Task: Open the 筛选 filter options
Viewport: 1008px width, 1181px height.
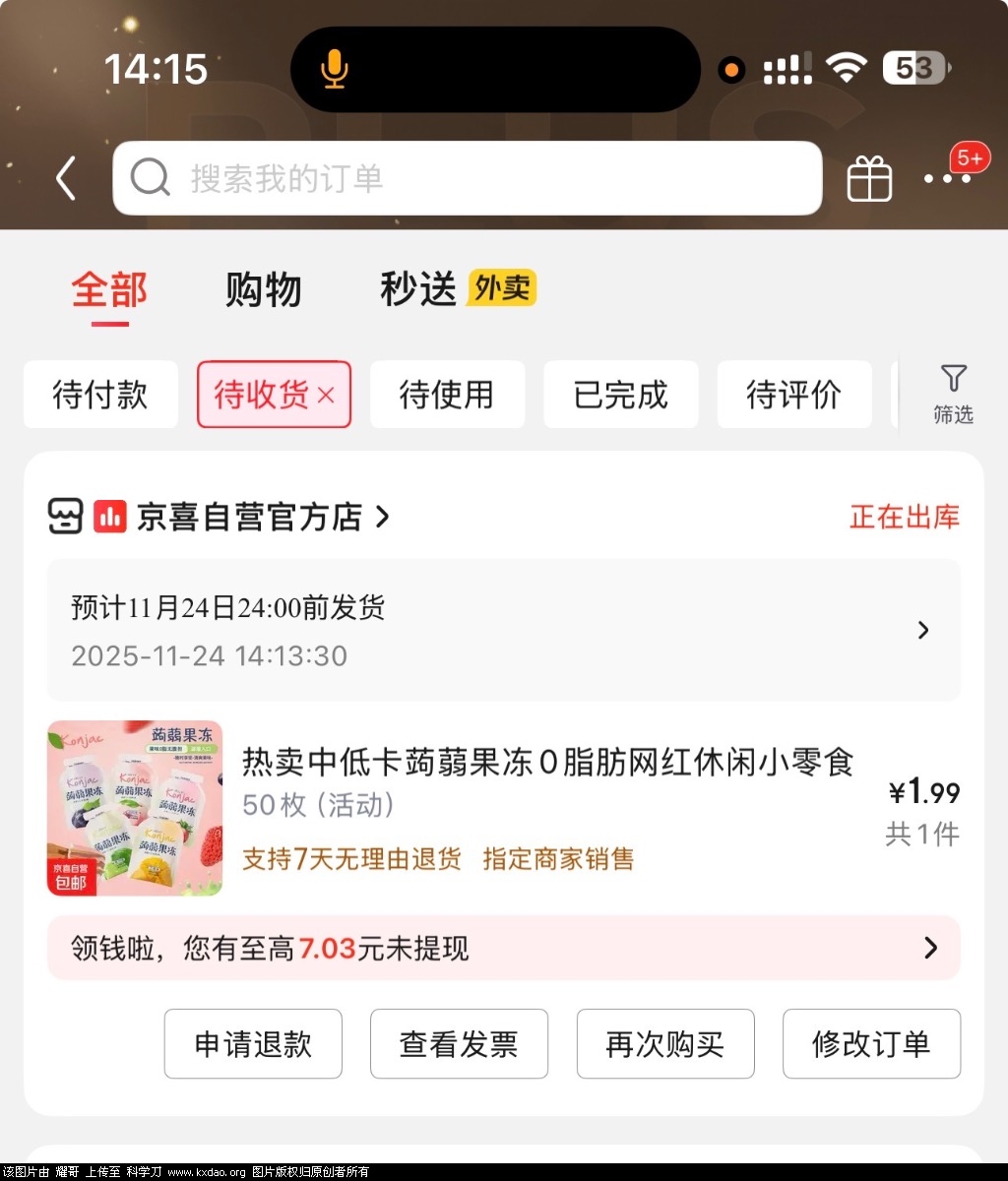Action: tap(953, 394)
